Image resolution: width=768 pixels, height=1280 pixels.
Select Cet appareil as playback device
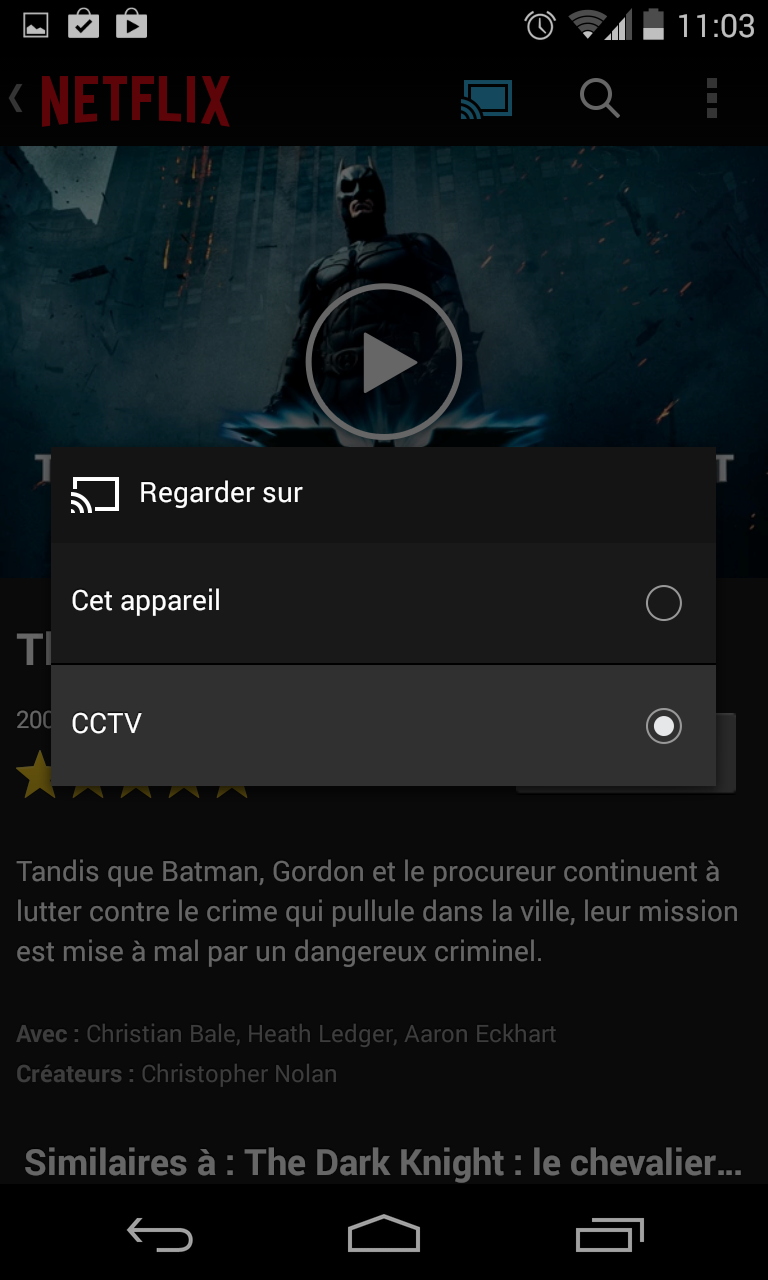click(383, 603)
